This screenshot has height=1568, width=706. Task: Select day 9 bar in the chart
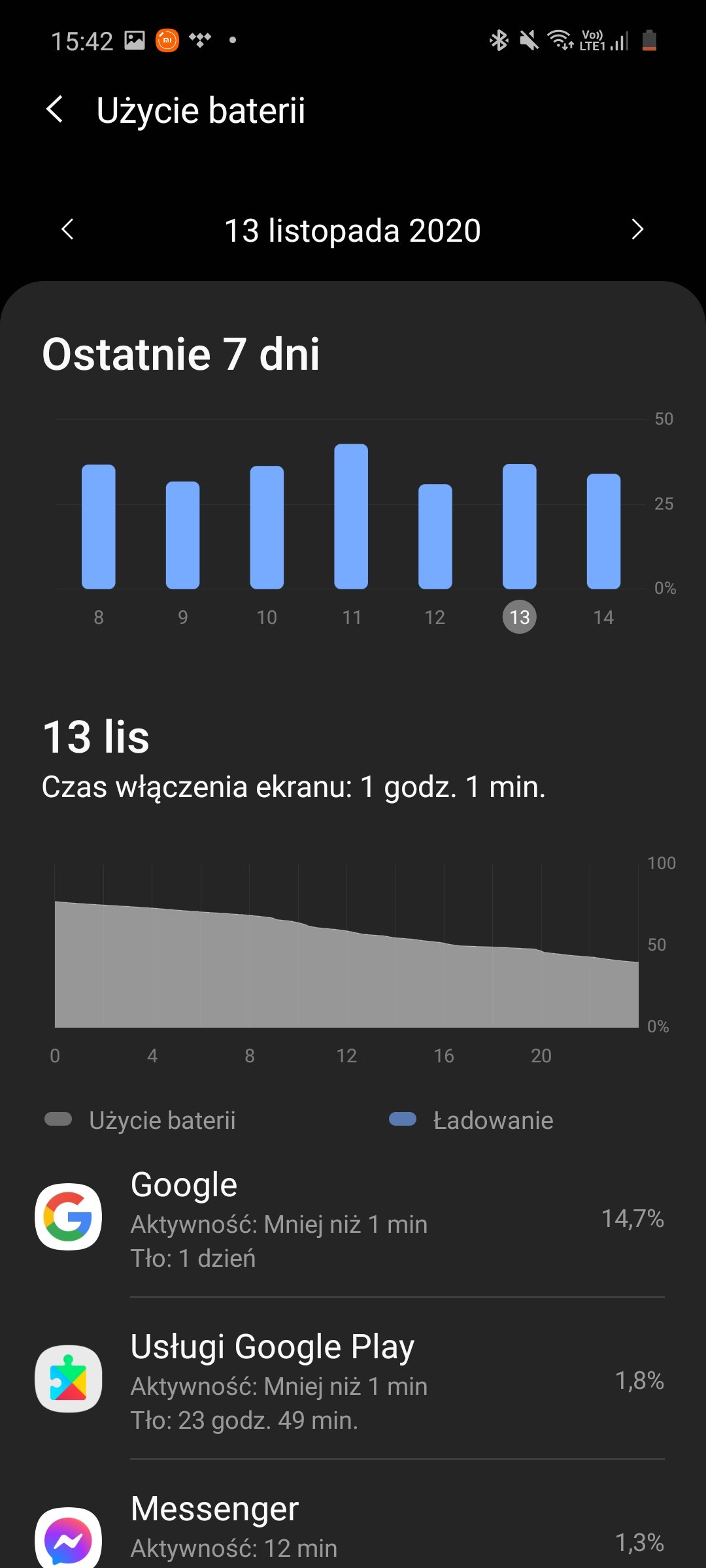(183, 535)
